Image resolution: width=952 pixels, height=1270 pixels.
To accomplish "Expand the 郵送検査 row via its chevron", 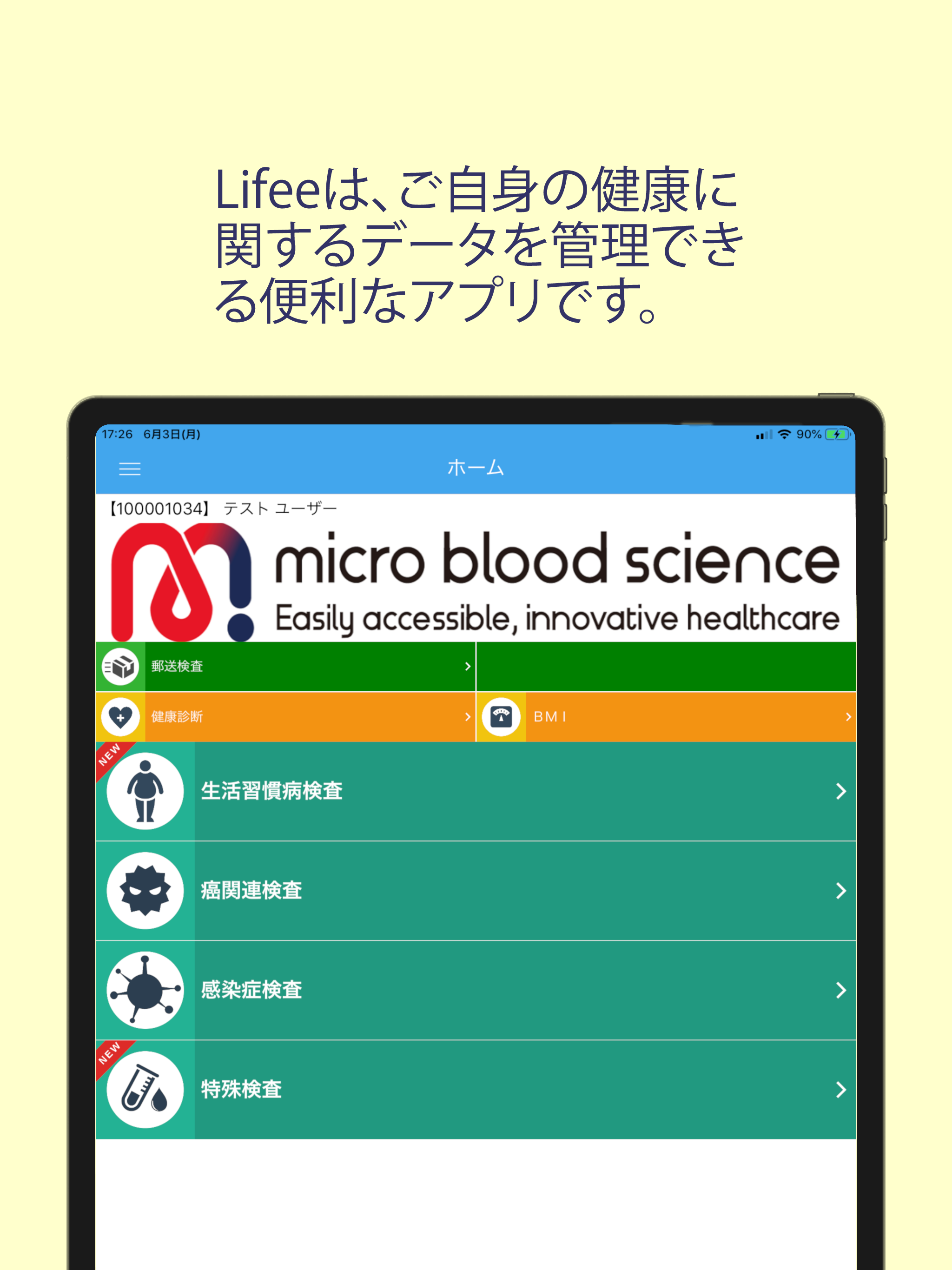I will (467, 666).
